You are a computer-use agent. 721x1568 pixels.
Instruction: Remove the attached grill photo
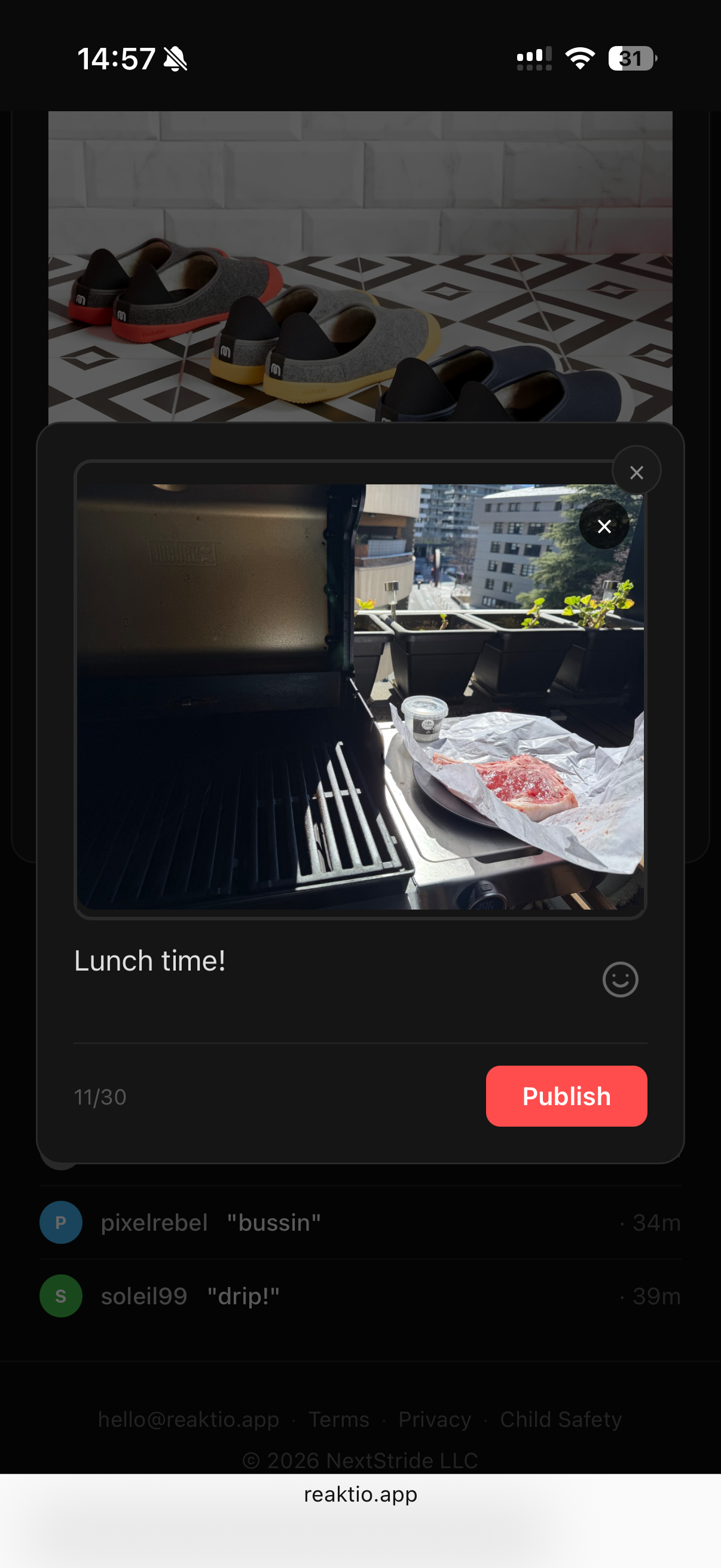tap(604, 525)
